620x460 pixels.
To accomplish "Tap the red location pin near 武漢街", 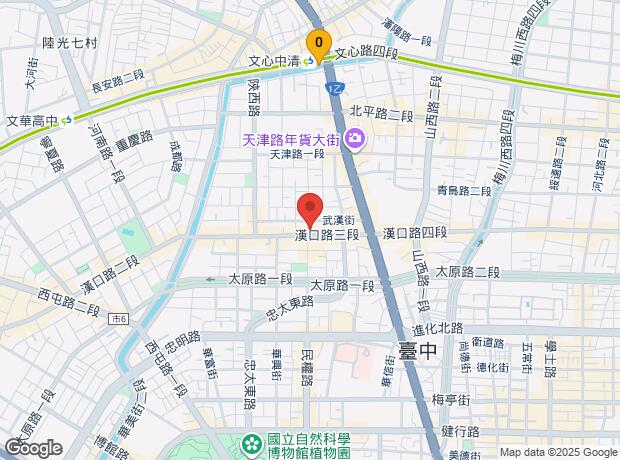I will coord(310,210).
